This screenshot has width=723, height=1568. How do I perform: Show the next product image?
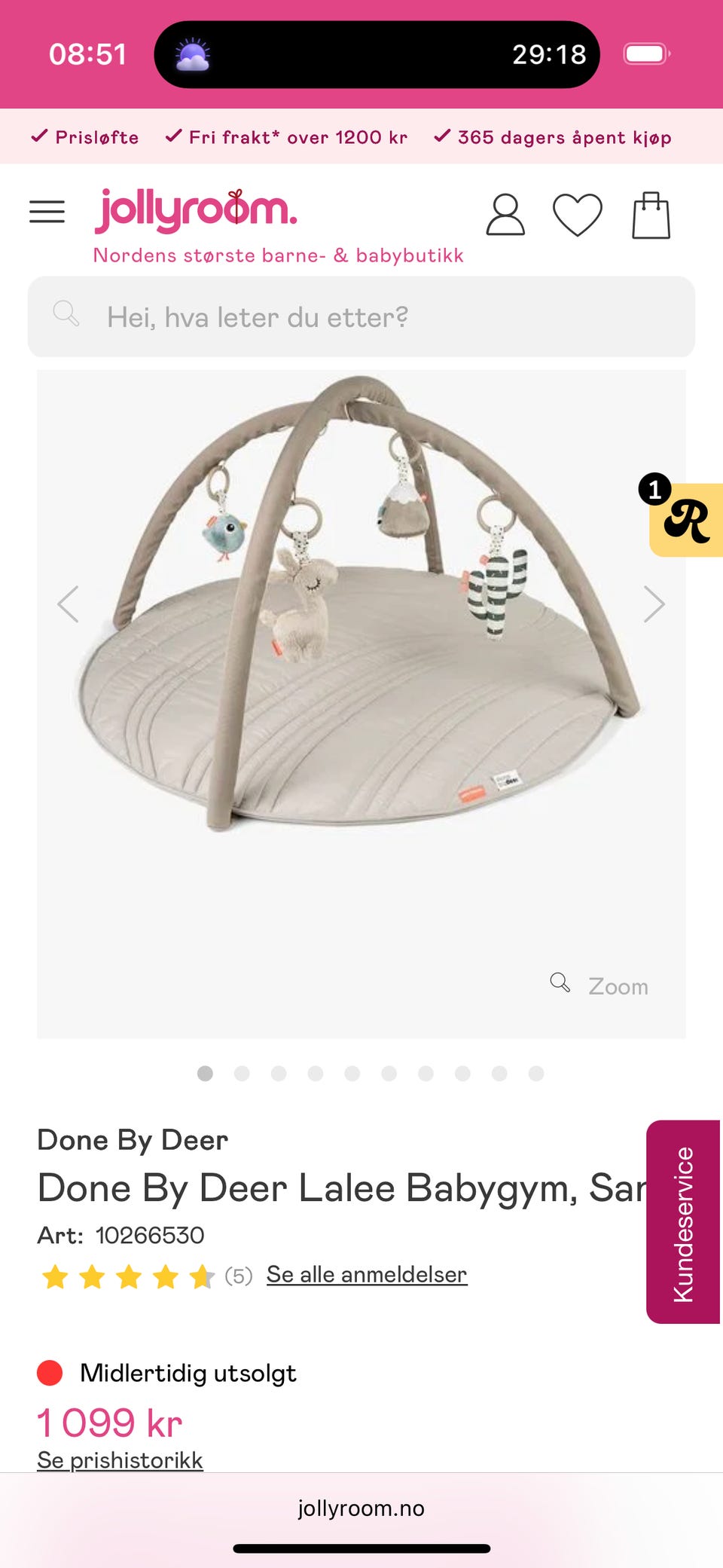point(654,604)
